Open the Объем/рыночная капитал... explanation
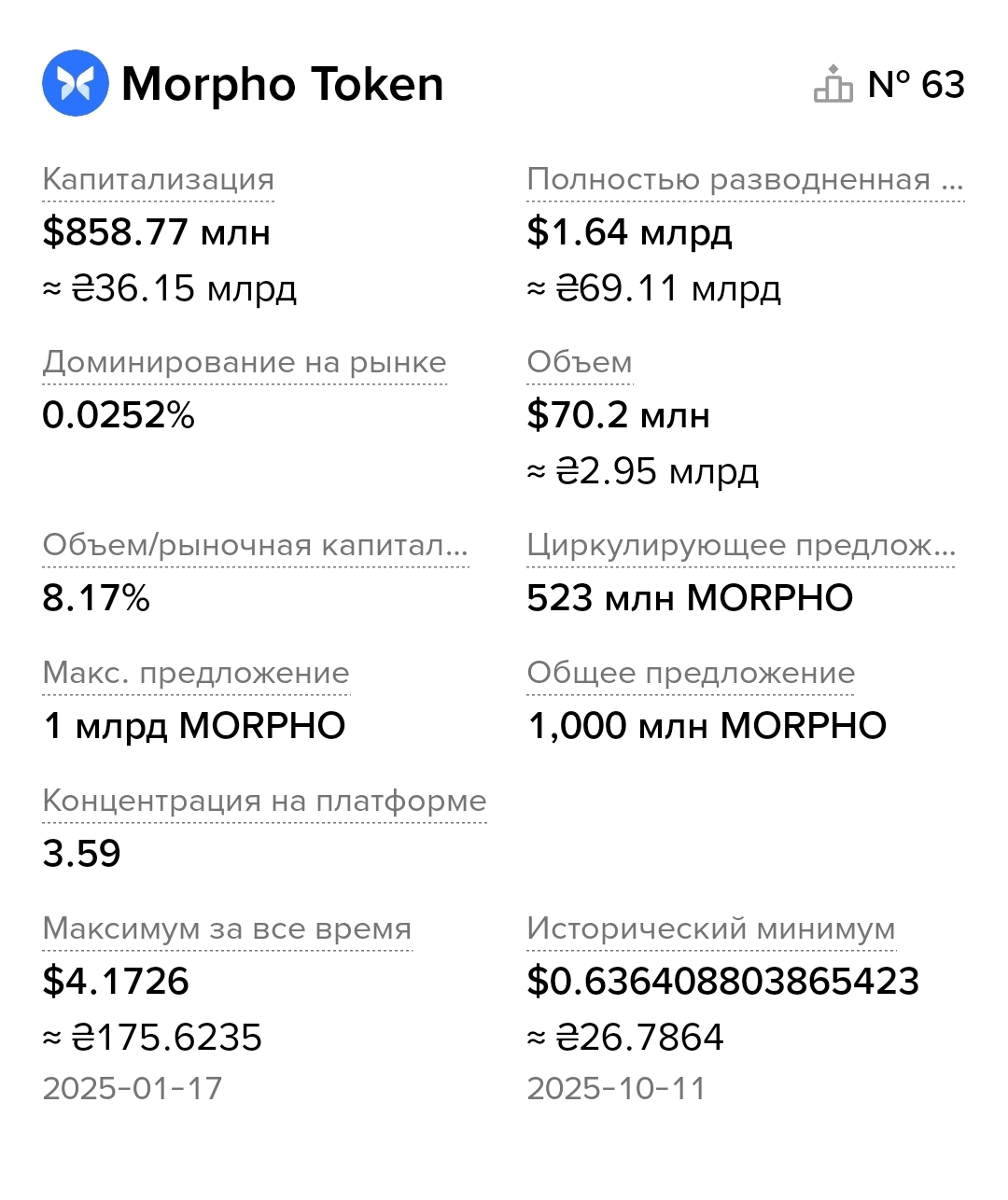This screenshot has width=1008, height=1200. tap(255, 545)
